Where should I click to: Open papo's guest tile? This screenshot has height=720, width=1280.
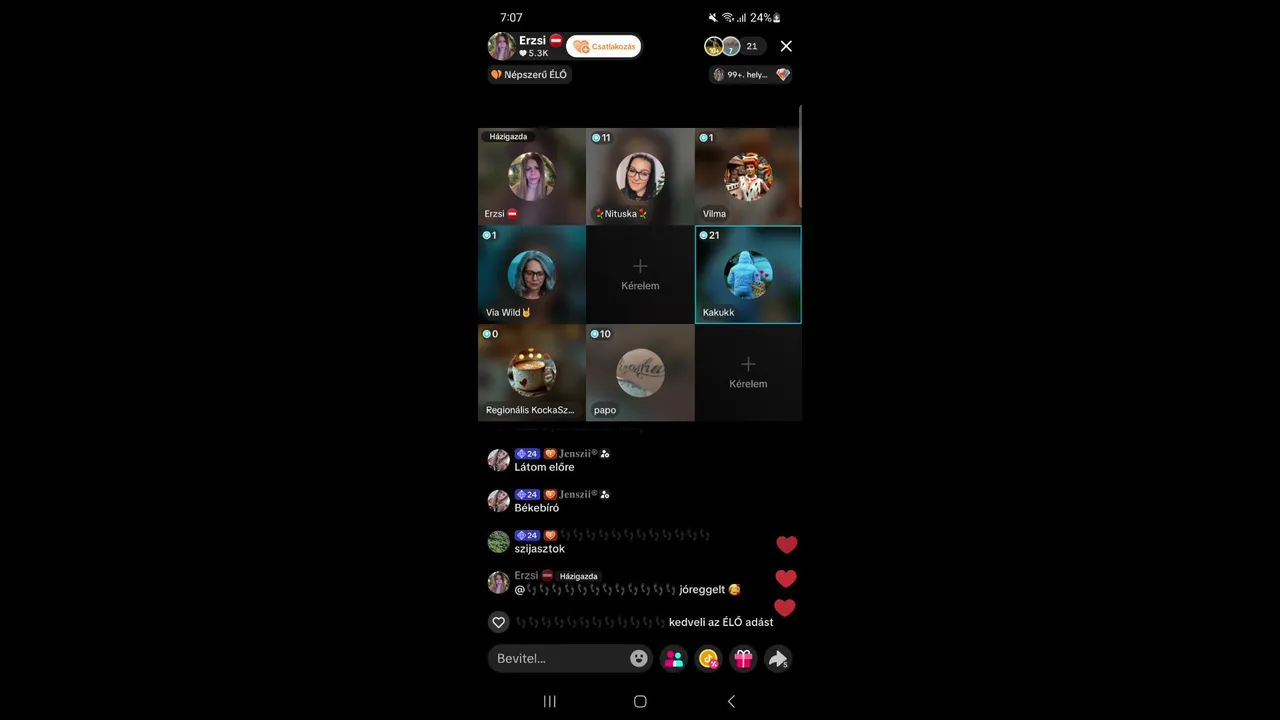click(x=640, y=372)
